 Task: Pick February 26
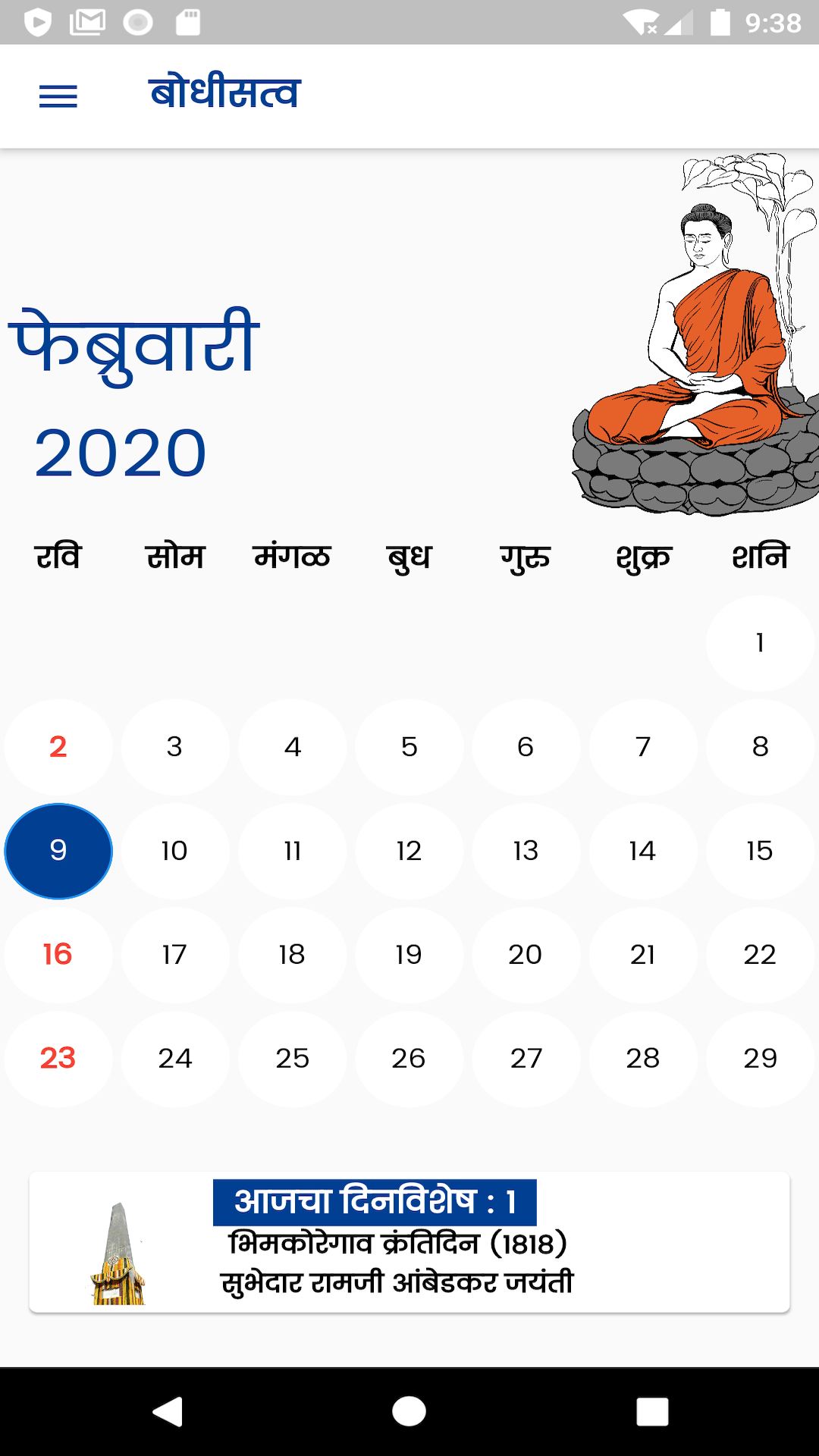pyautogui.click(x=409, y=1059)
